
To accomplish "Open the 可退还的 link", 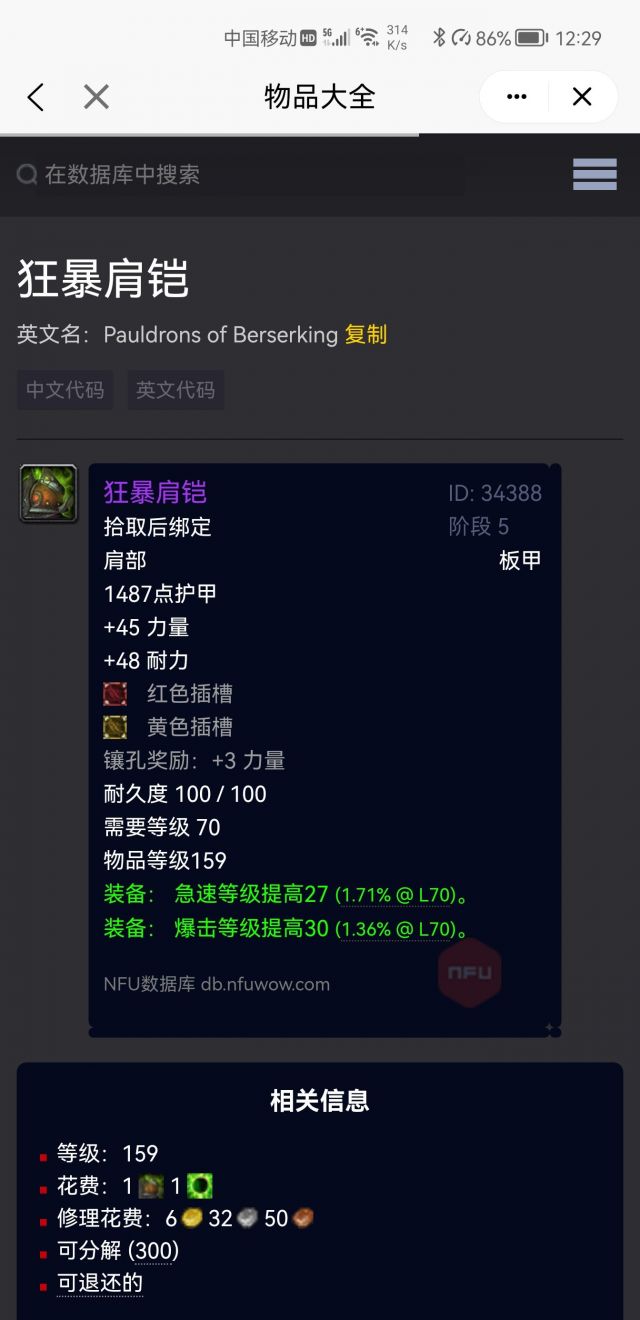I will pyautogui.click(x=100, y=1283).
